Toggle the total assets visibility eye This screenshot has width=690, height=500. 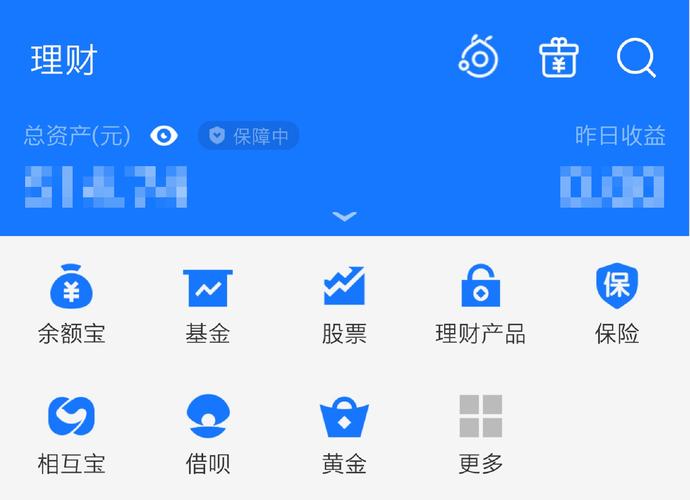(x=165, y=136)
